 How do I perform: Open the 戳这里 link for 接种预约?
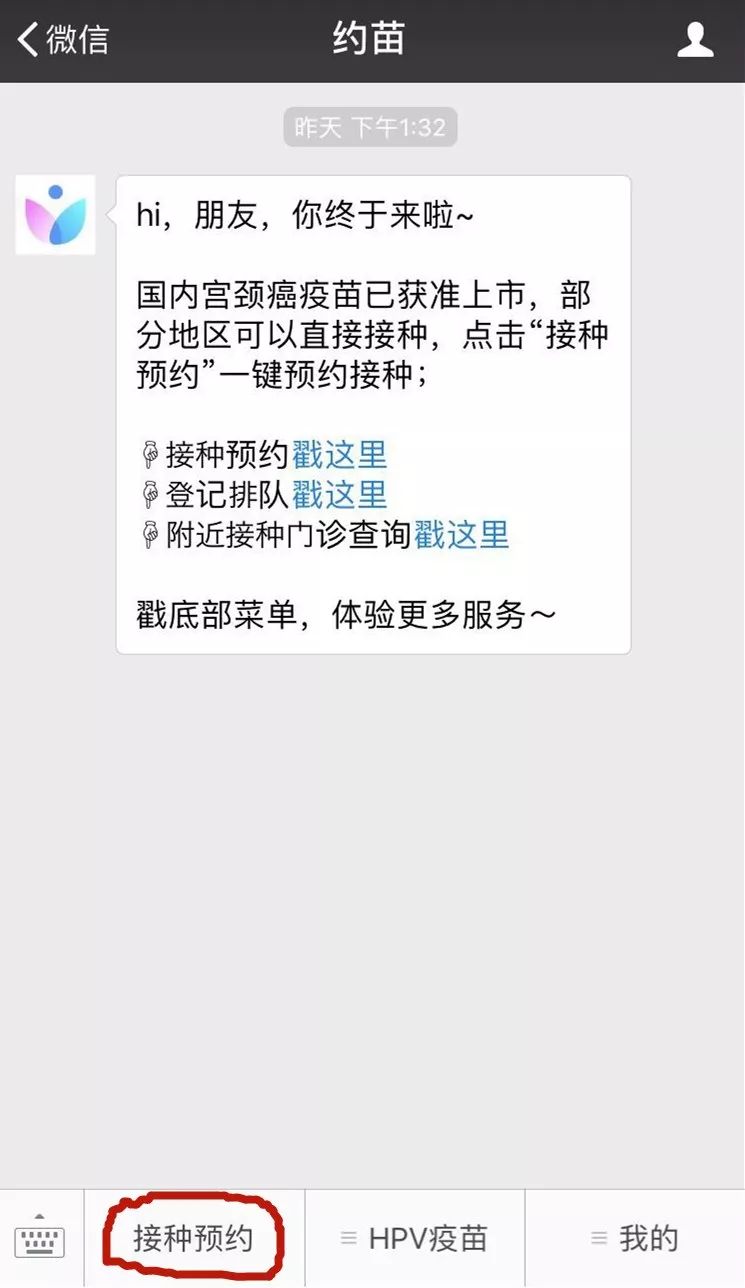(x=340, y=455)
